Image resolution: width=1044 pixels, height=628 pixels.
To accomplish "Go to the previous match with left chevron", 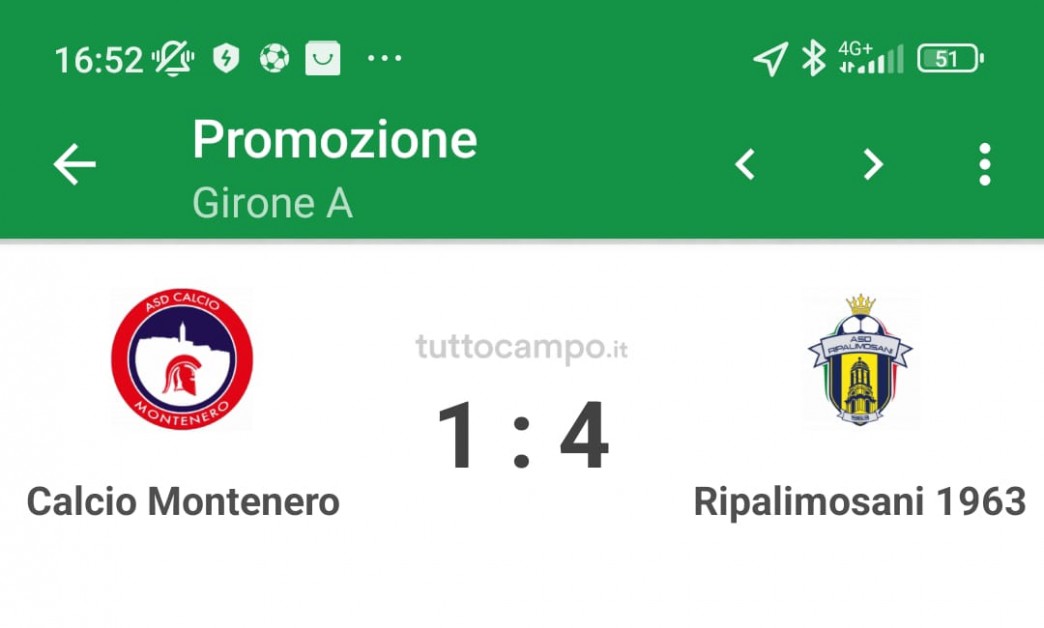I will 745,164.
